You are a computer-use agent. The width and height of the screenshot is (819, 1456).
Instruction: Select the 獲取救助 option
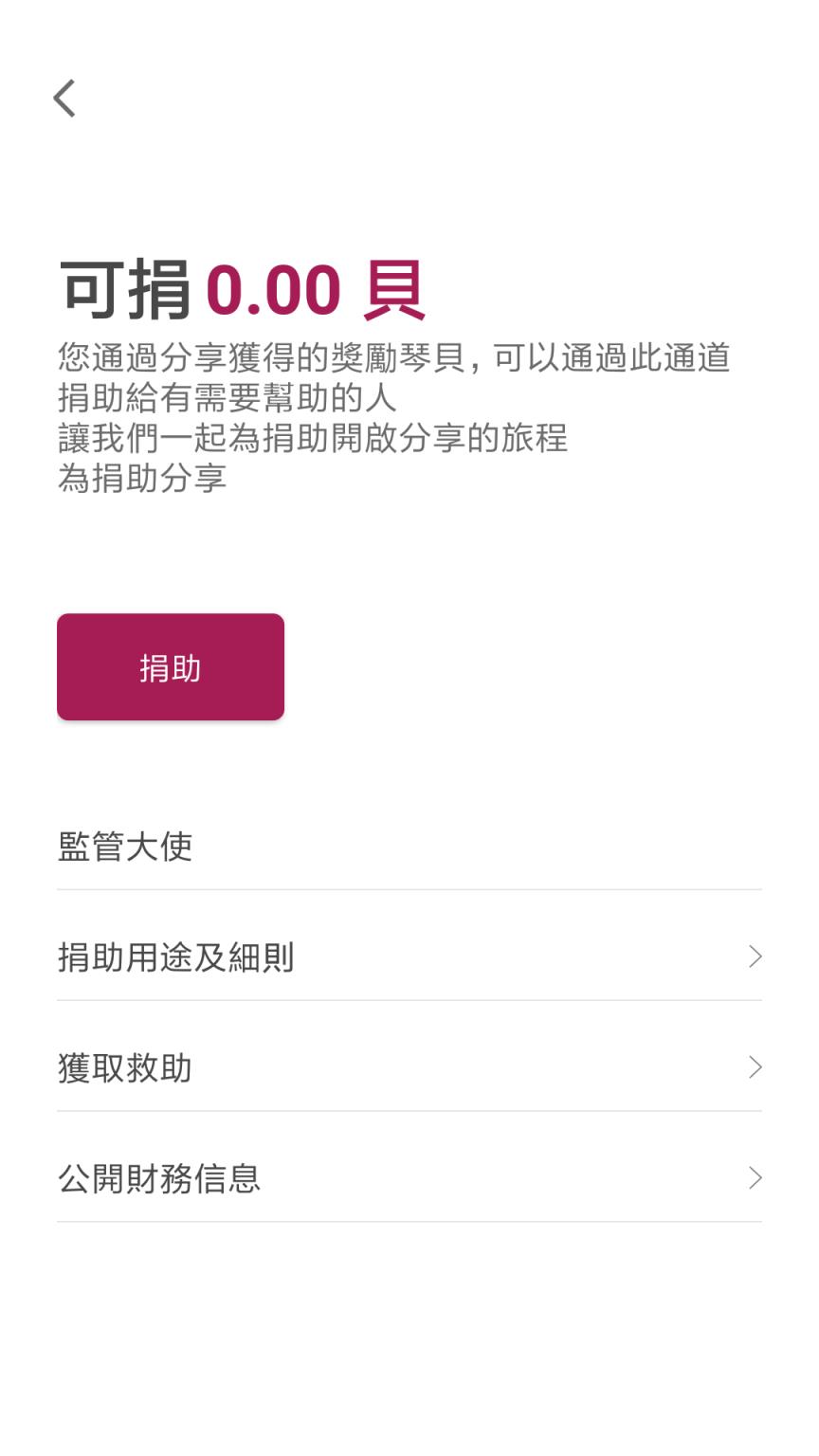(123, 1067)
